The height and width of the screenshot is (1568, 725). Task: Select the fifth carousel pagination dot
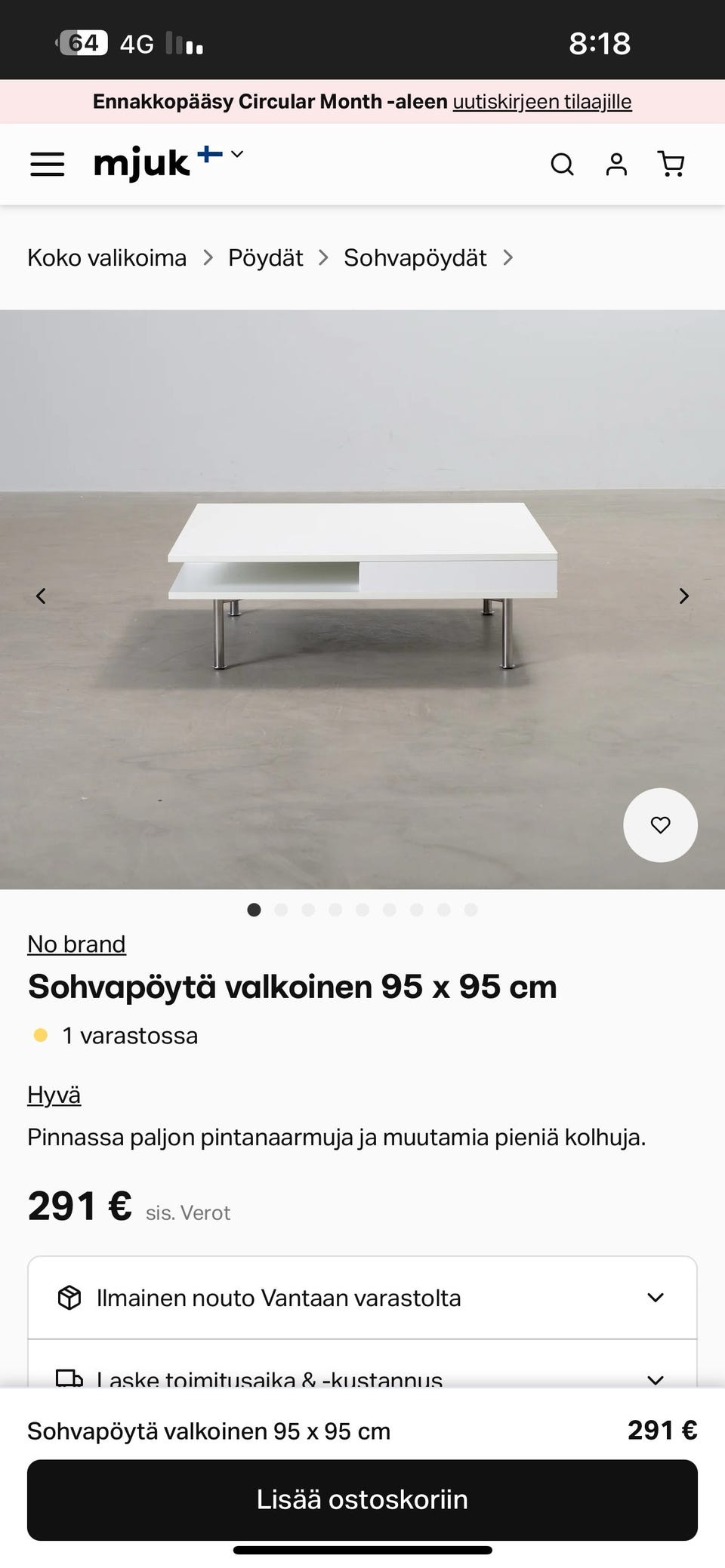click(x=362, y=910)
